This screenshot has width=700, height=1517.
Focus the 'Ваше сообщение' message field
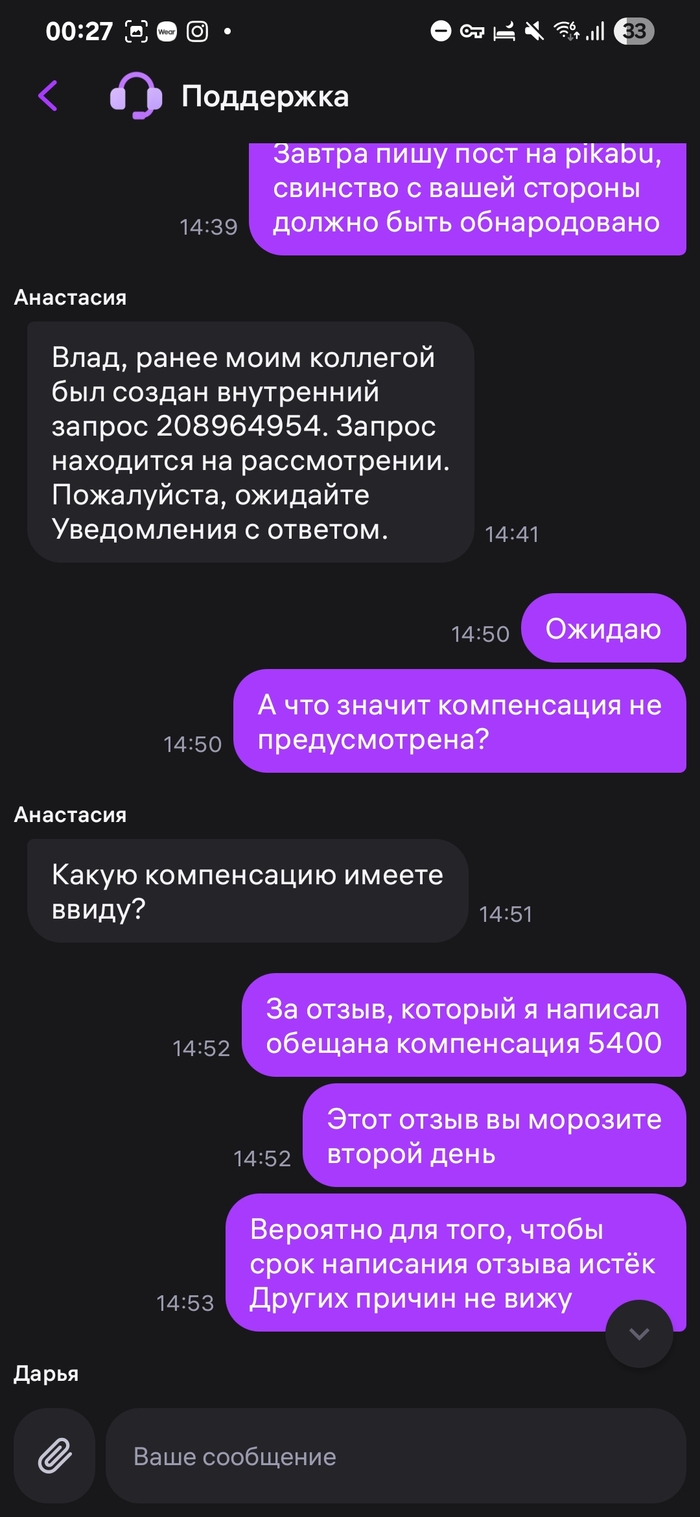pos(395,1456)
